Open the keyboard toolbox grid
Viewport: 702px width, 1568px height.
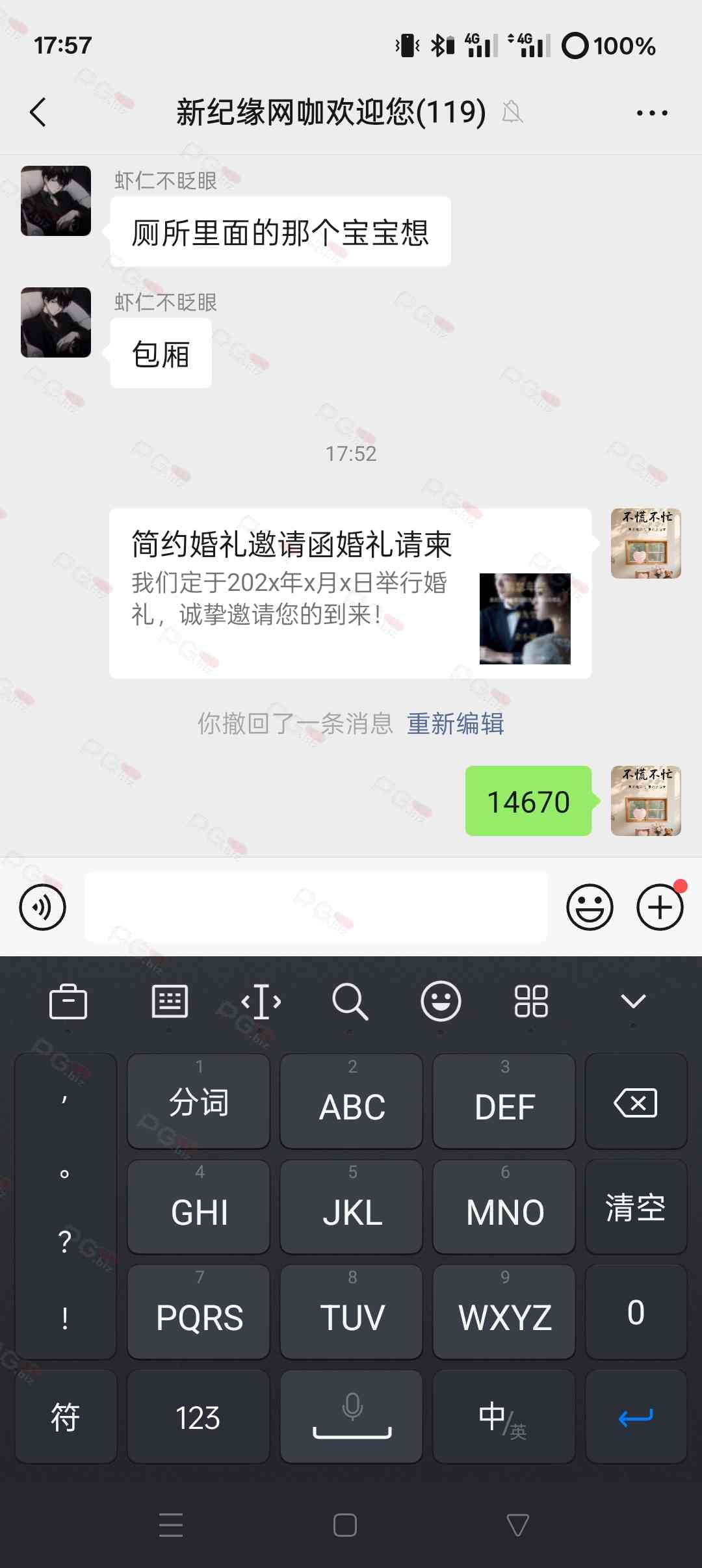[531, 1001]
